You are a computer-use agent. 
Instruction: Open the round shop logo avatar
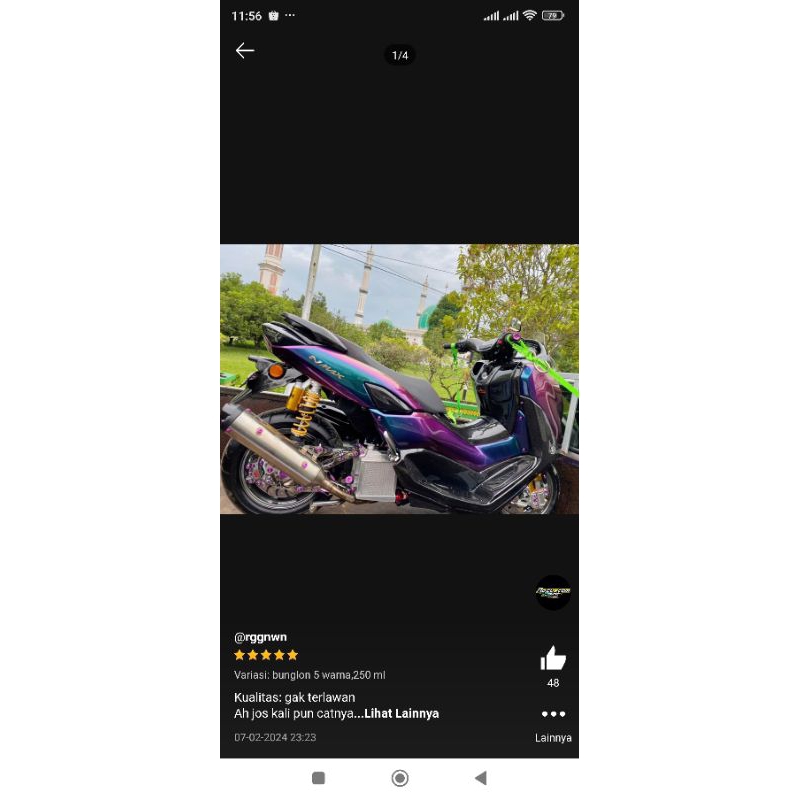click(553, 592)
